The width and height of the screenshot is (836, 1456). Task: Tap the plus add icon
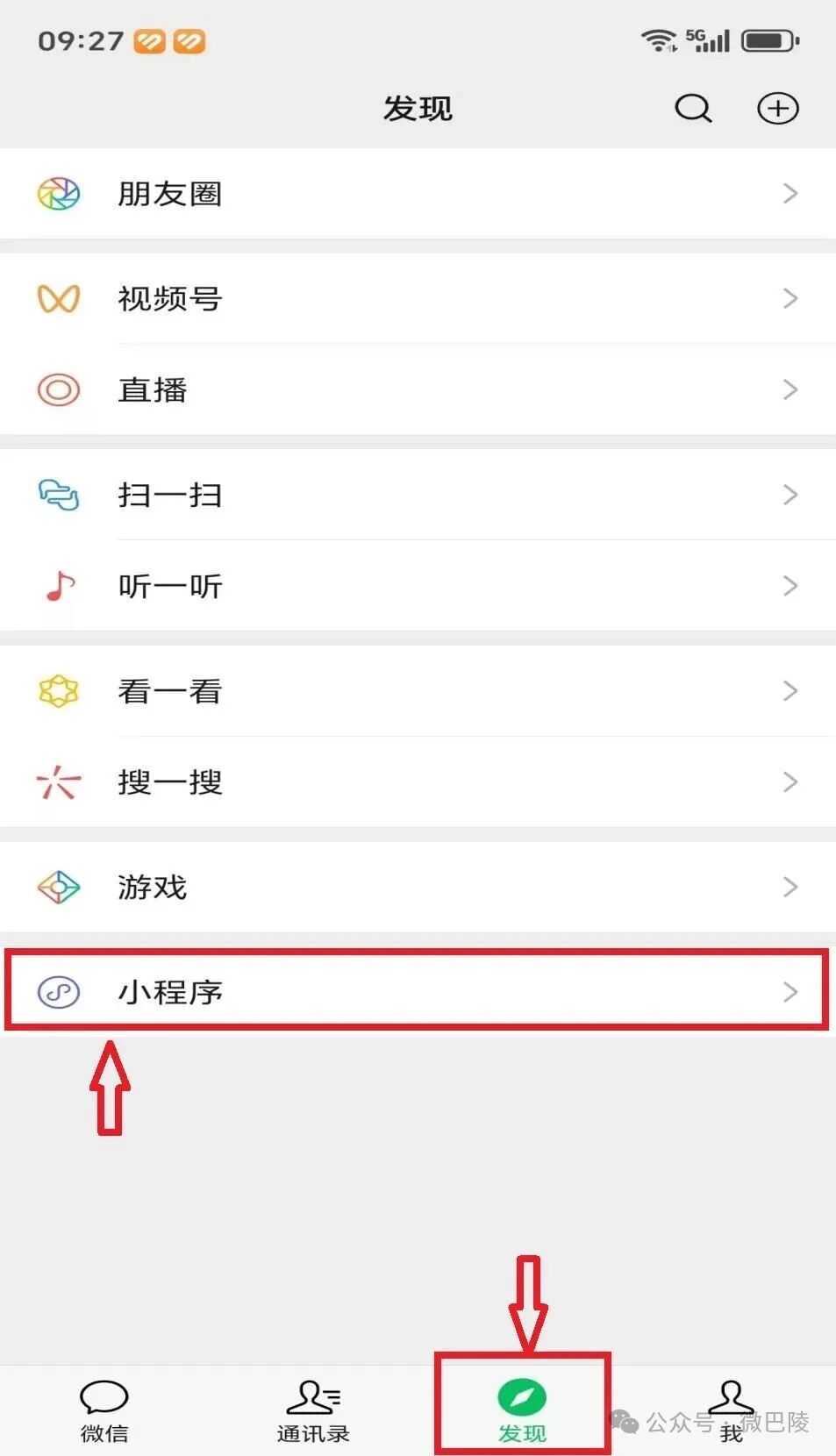tap(777, 109)
